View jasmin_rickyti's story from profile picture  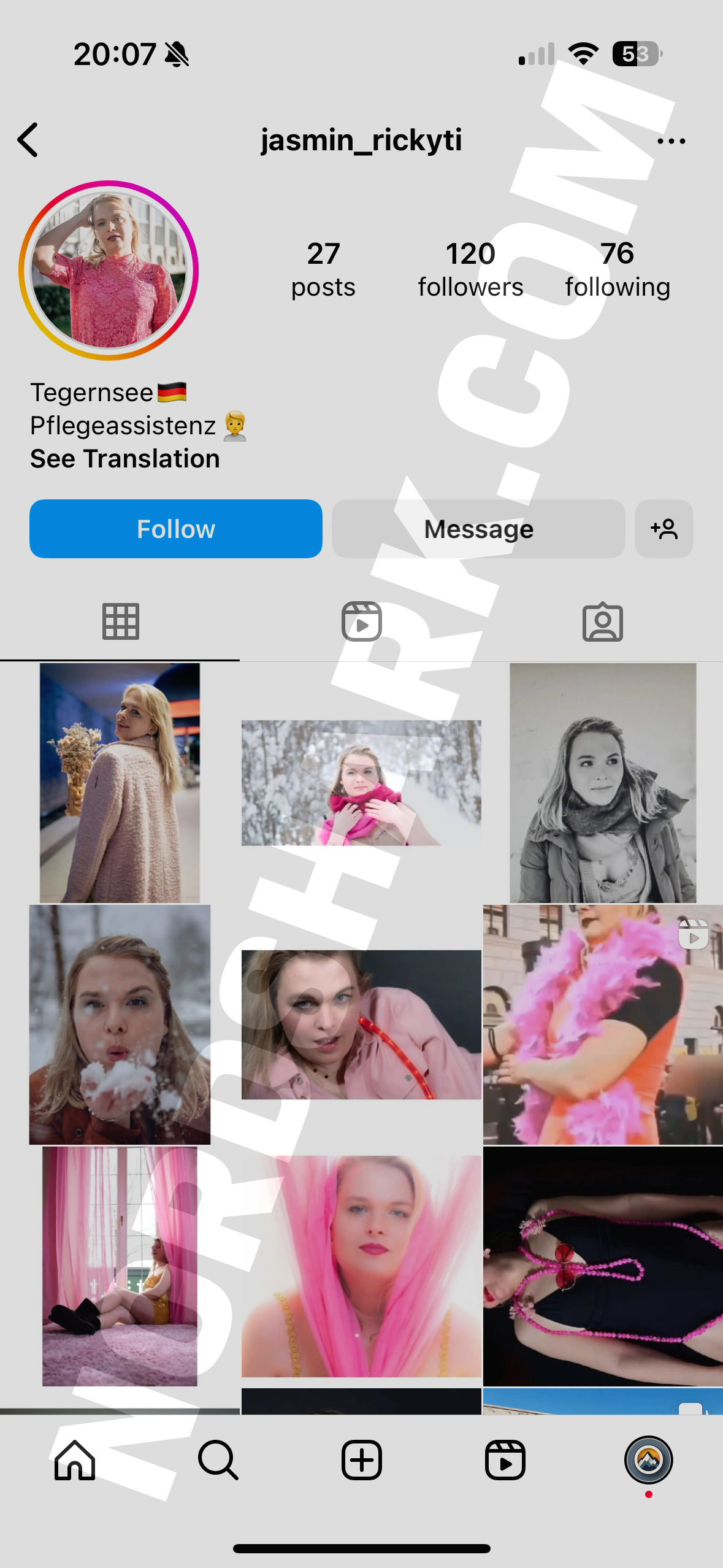pos(109,270)
